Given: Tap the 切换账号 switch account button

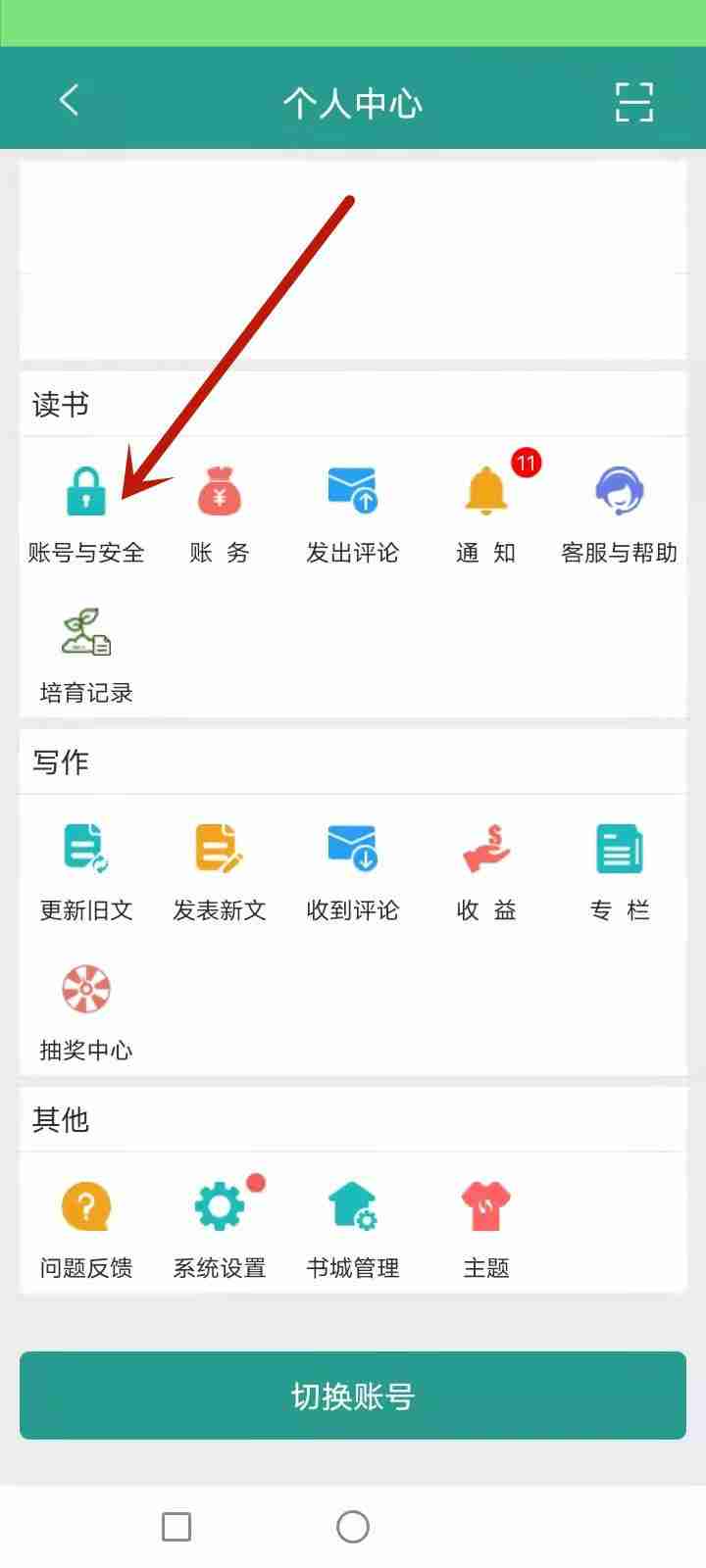Looking at the screenshot, I should (x=352, y=1396).
